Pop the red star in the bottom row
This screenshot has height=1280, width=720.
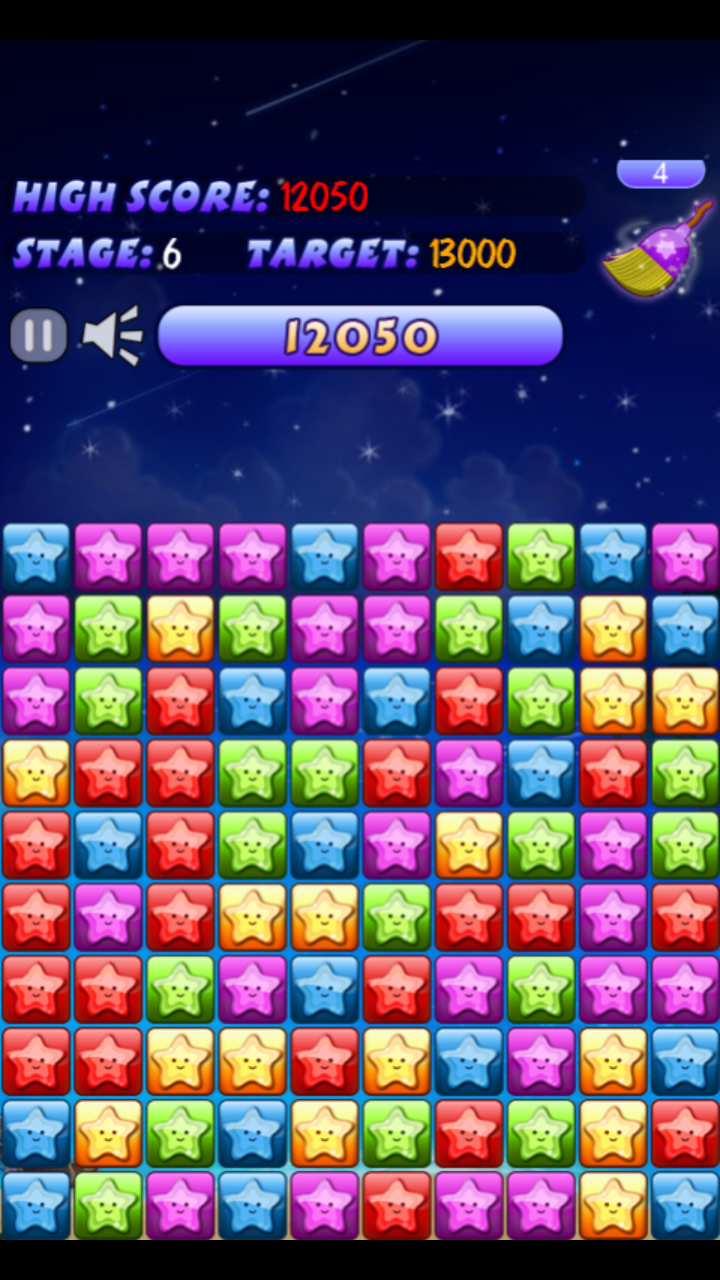click(x=396, y=1204)
